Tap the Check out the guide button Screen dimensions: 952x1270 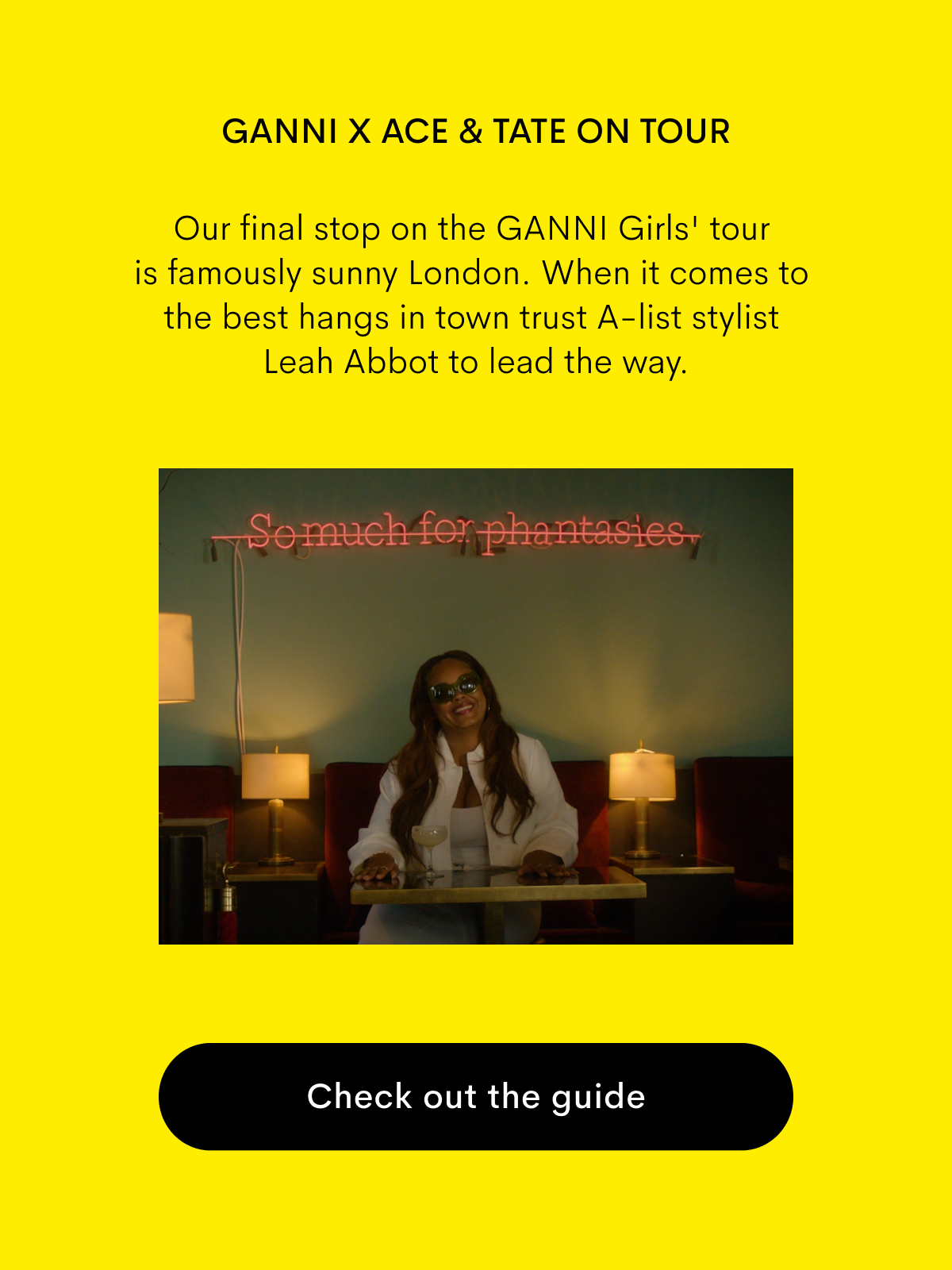point(476,1096)
